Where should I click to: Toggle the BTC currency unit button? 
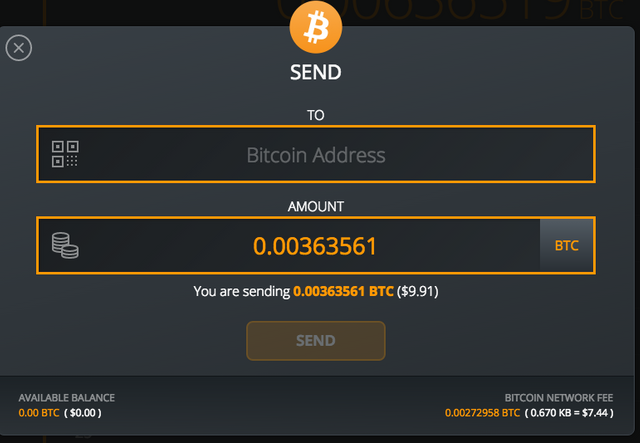pyautogui.click(x=566, y=245)
